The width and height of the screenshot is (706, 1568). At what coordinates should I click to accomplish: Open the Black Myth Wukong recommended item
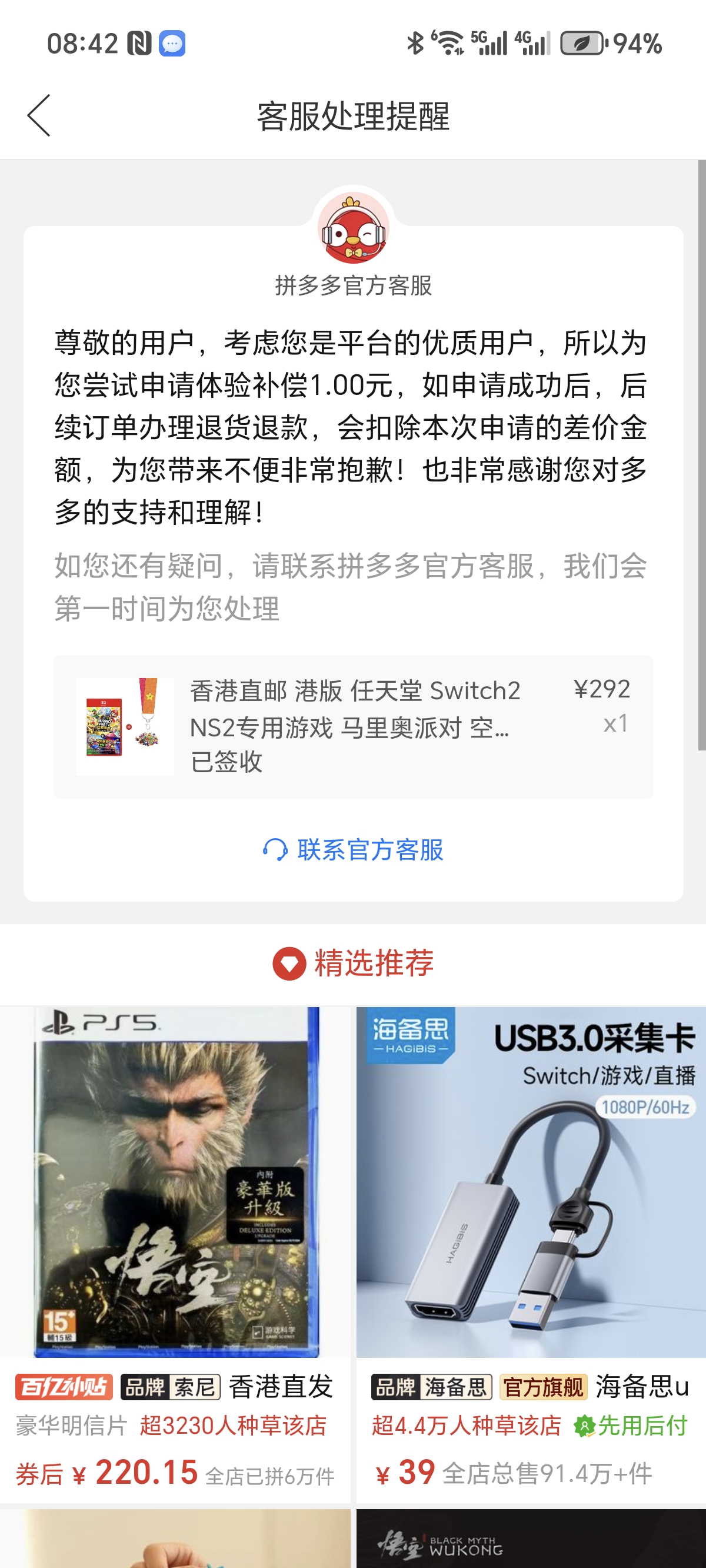pos(531,1539)
